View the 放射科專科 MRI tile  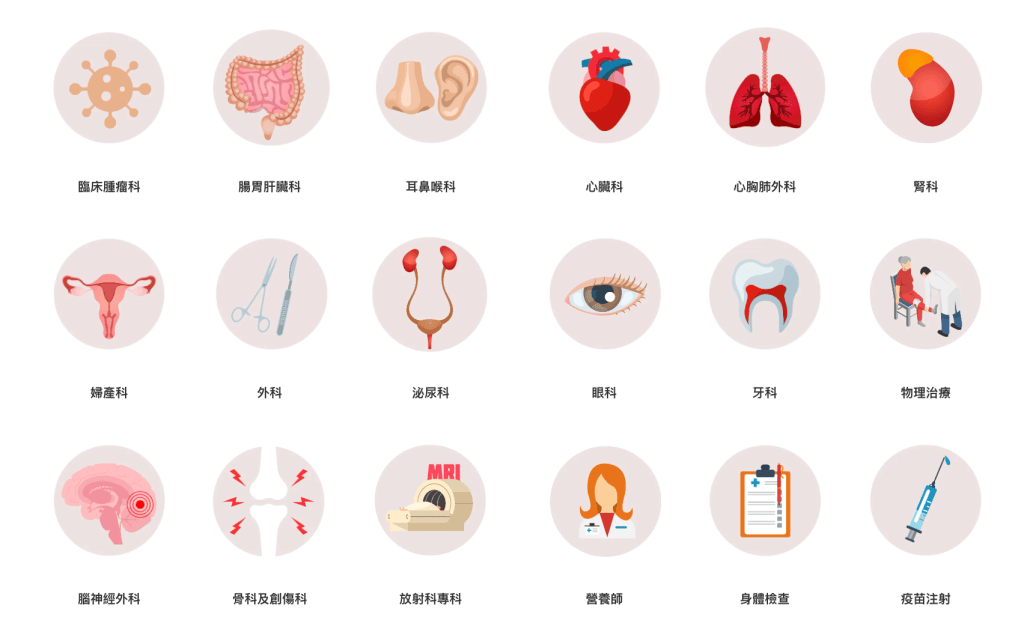tap(430, 500)
